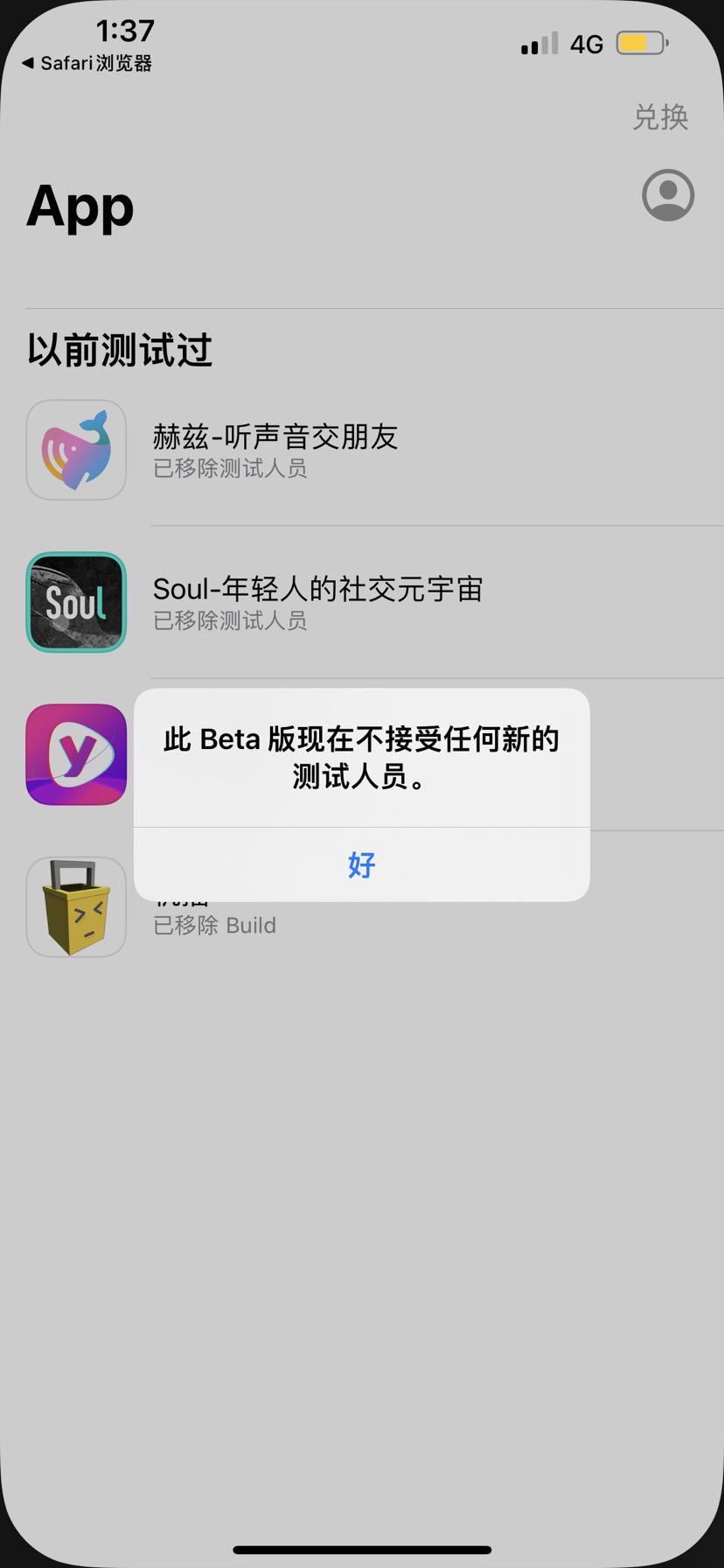Select the 赫兹 listing row text
Image resolution: width=724 pixels, height=1568 pixels.
[275, 437]
